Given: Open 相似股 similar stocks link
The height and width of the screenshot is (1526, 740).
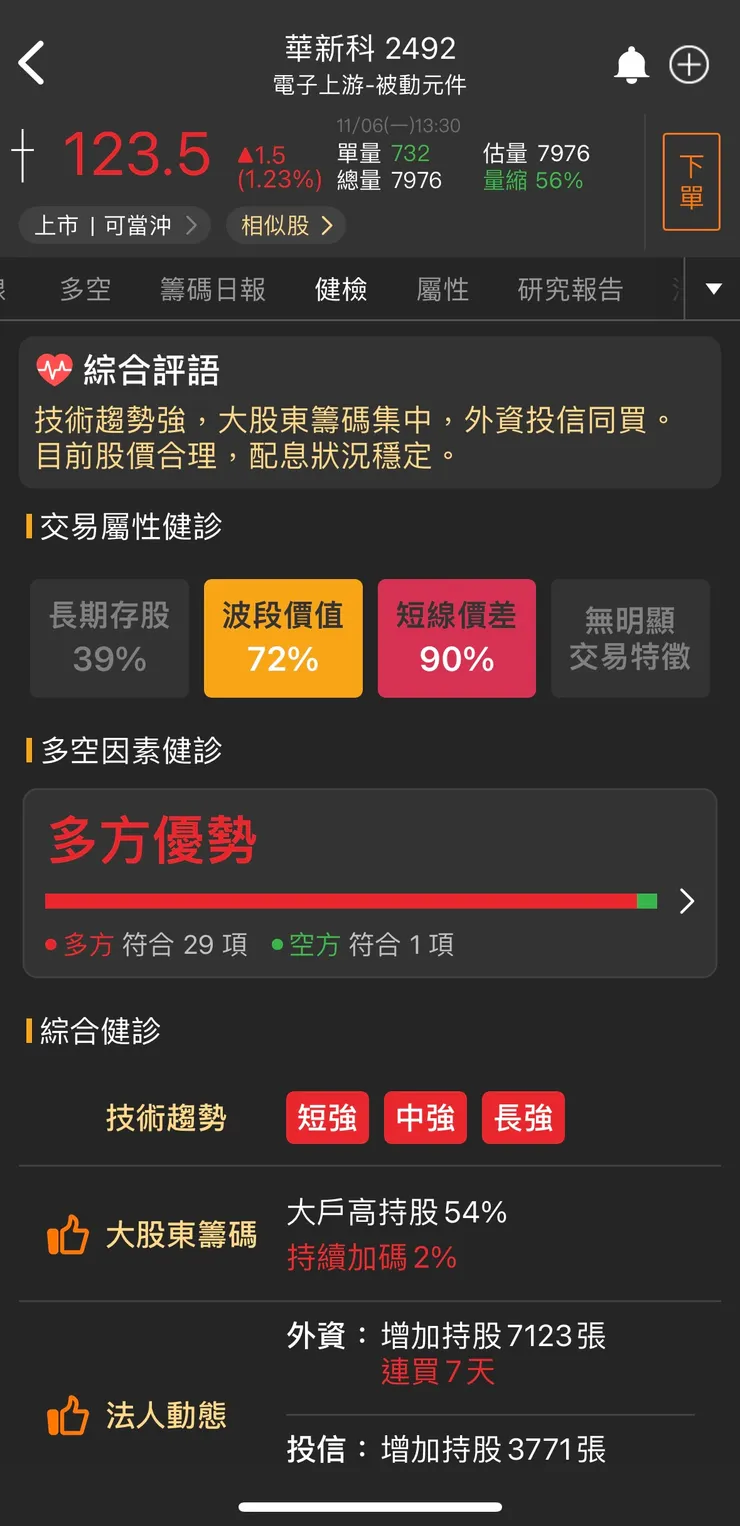Looking at the screenshot, I should pyautogui.click(x=288, y=225).
